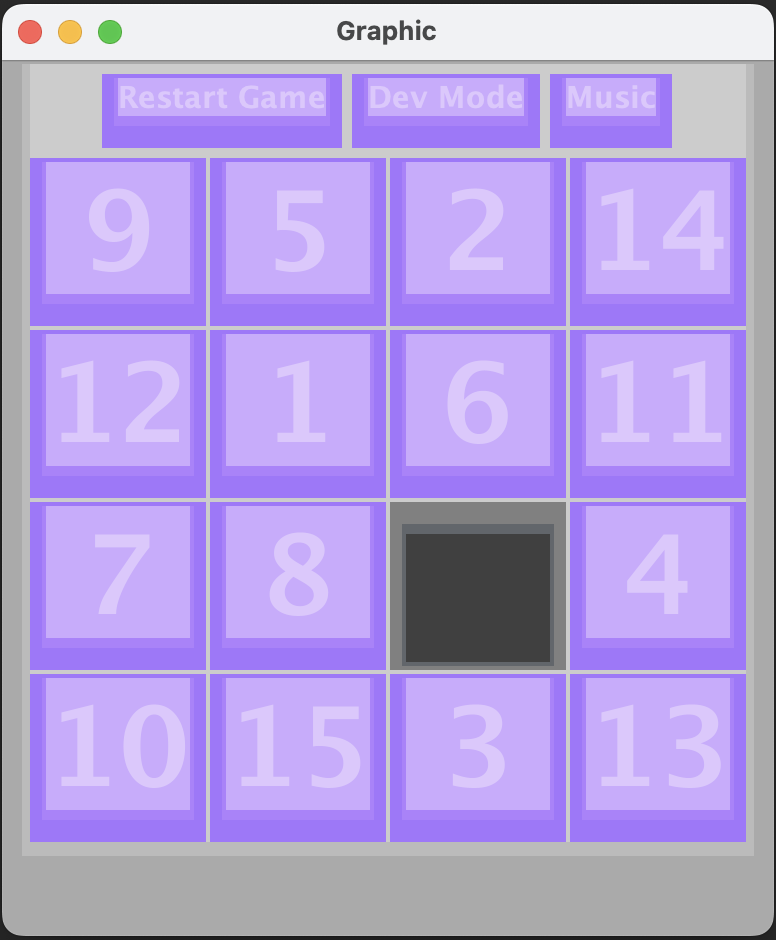Select tile number 5
Viewport: 776px width, 940px height.
tap(298, 241)
